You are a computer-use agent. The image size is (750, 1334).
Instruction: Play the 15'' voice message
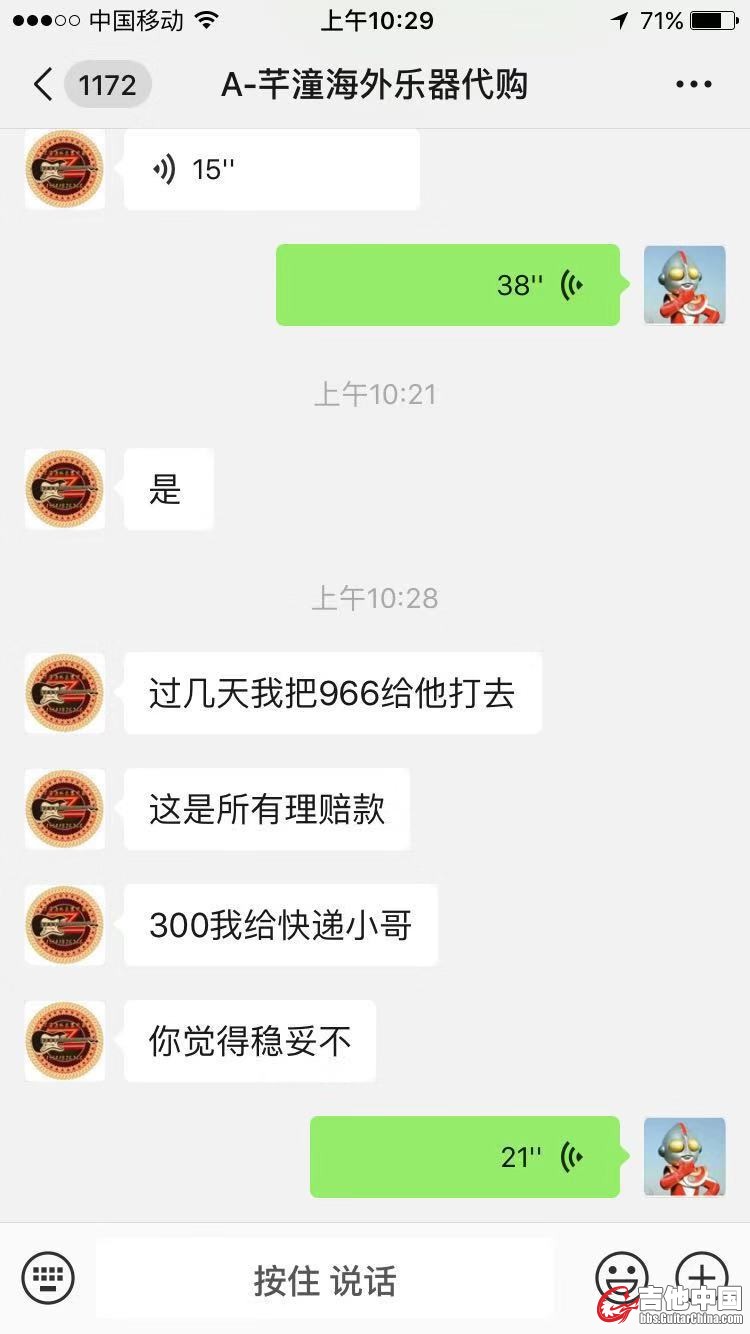pos(271,169)
